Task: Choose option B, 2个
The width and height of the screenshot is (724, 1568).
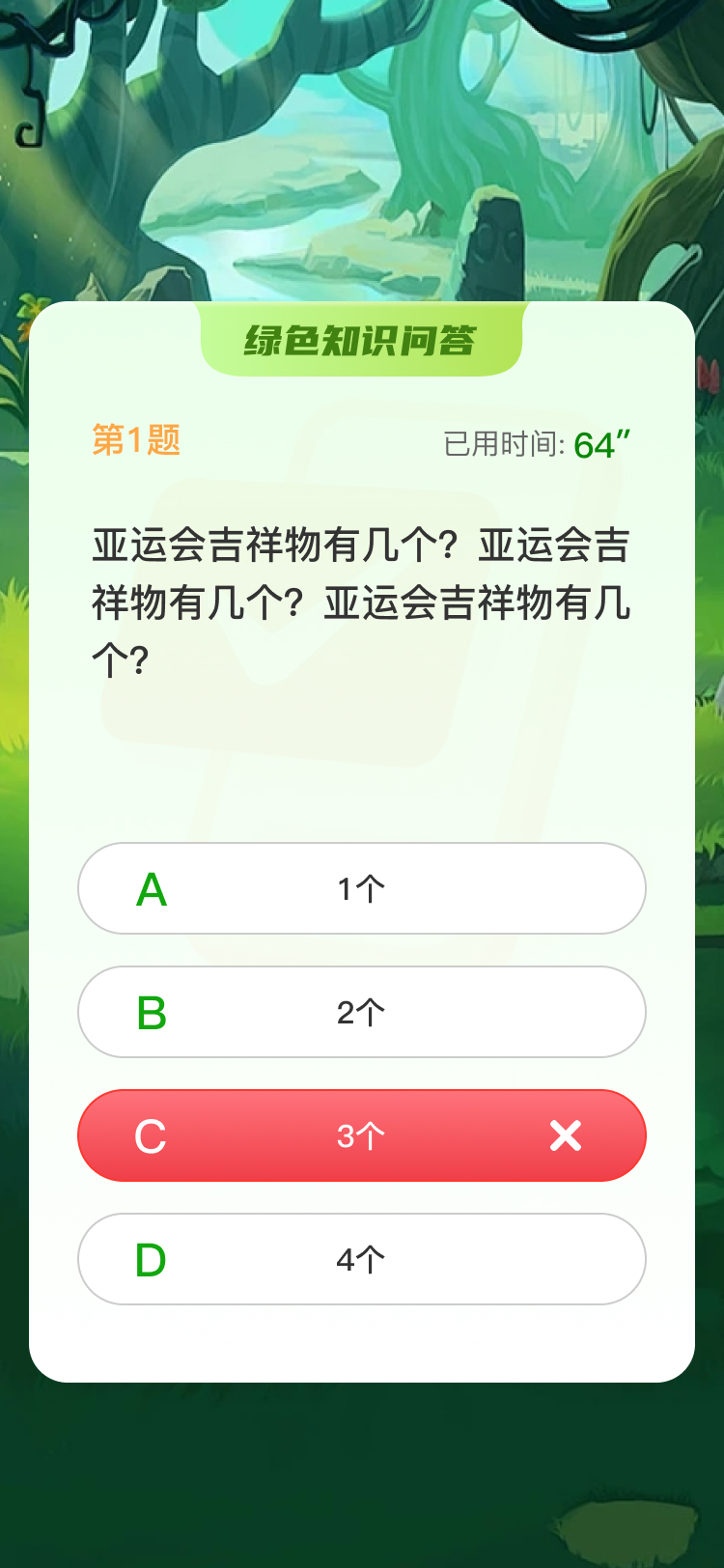Action: [362, 1012]
